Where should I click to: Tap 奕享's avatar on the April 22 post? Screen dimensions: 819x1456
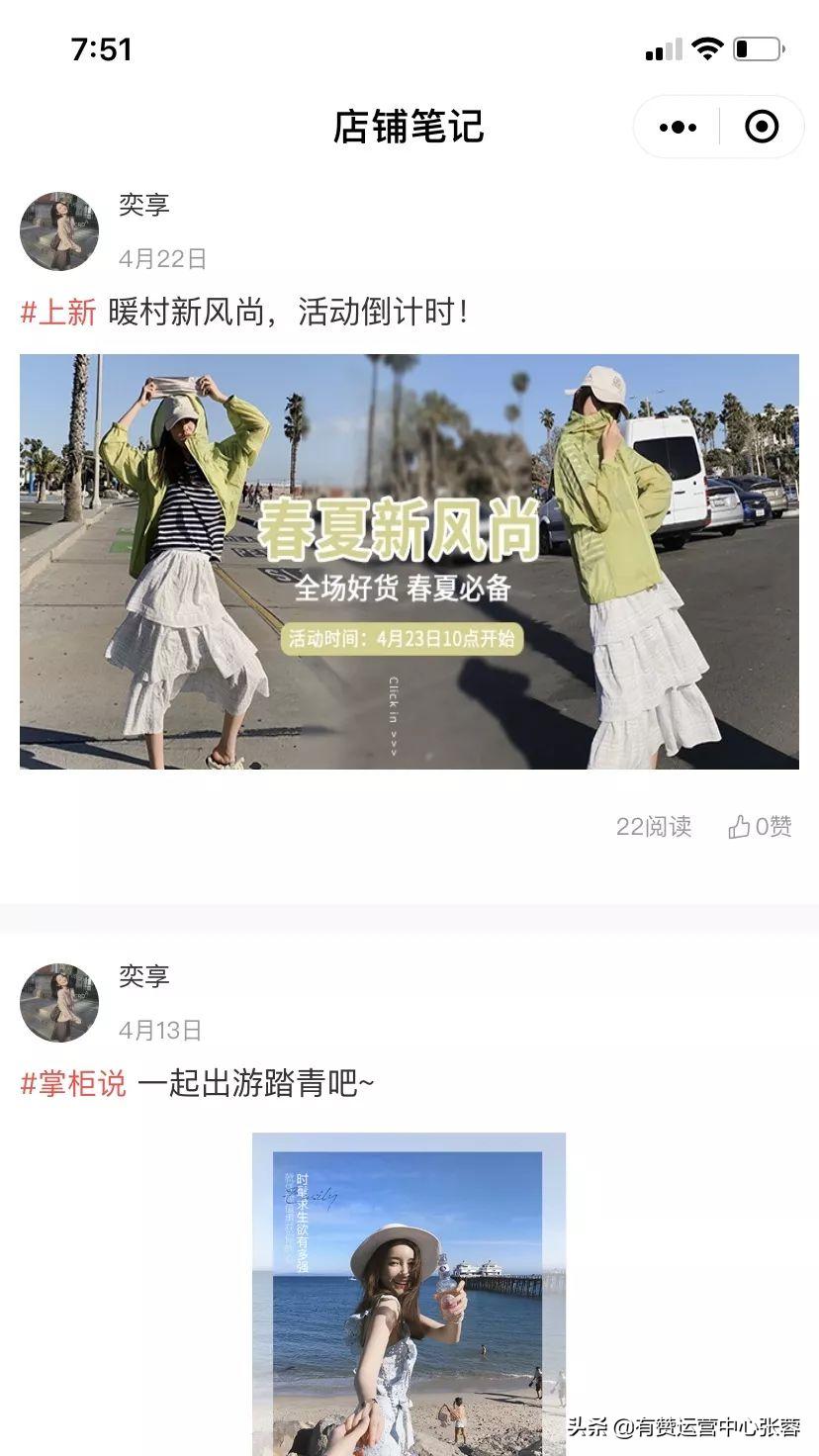59,230
